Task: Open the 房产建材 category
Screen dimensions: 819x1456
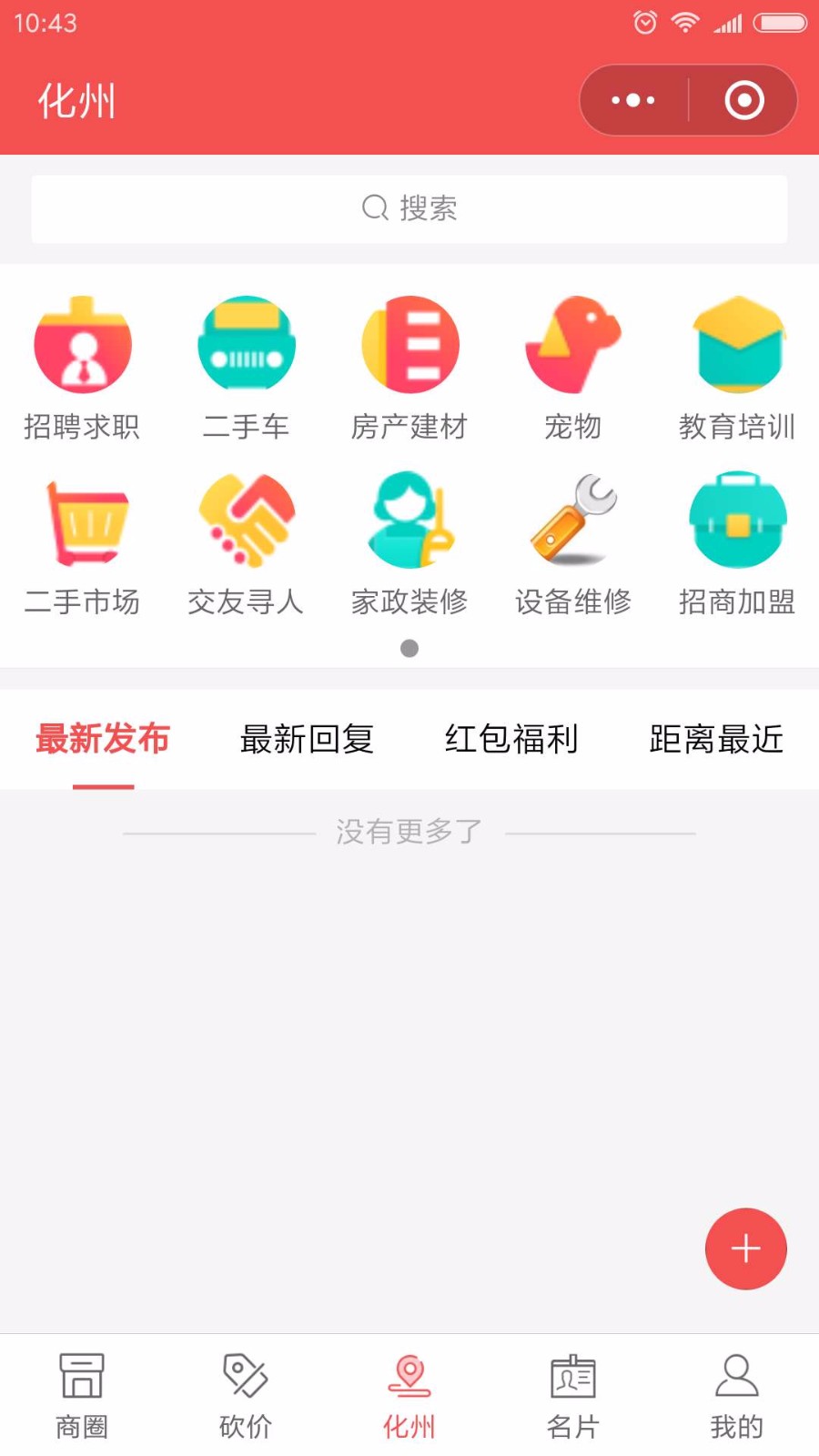Action: pyautogui.click(x=409, y=369)
